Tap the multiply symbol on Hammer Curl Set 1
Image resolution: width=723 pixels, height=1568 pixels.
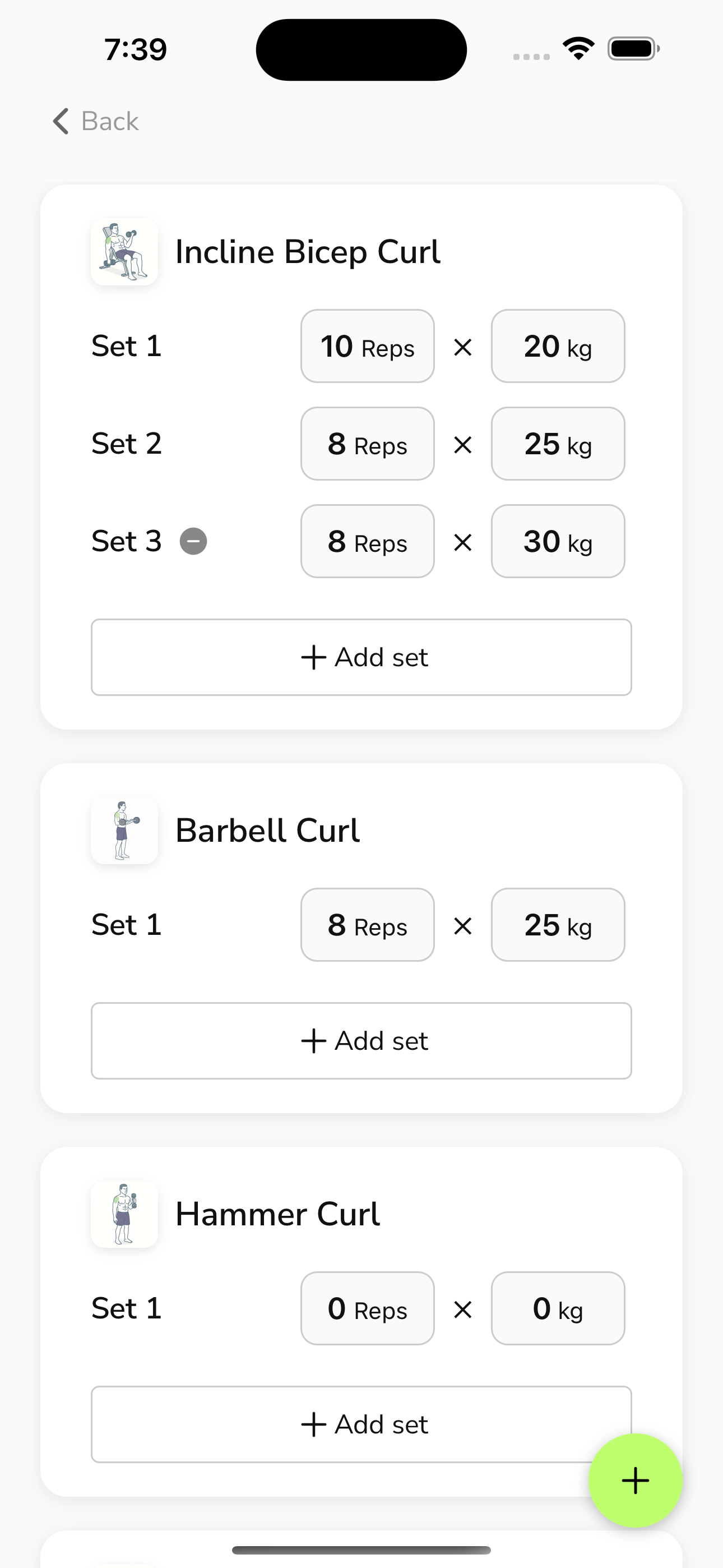click(462, 1309)
